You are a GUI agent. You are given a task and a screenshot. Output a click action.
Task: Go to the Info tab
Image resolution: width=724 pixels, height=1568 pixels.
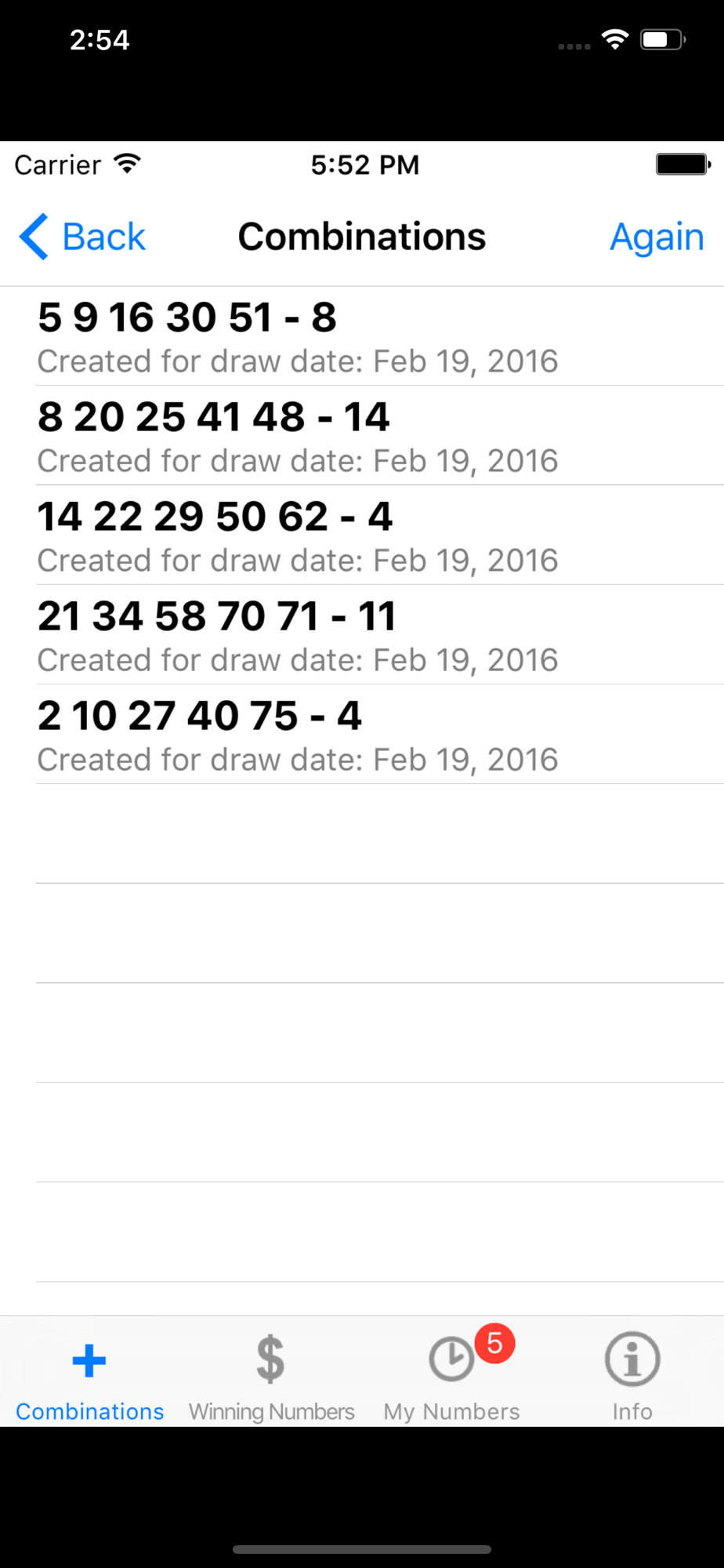632,1377
